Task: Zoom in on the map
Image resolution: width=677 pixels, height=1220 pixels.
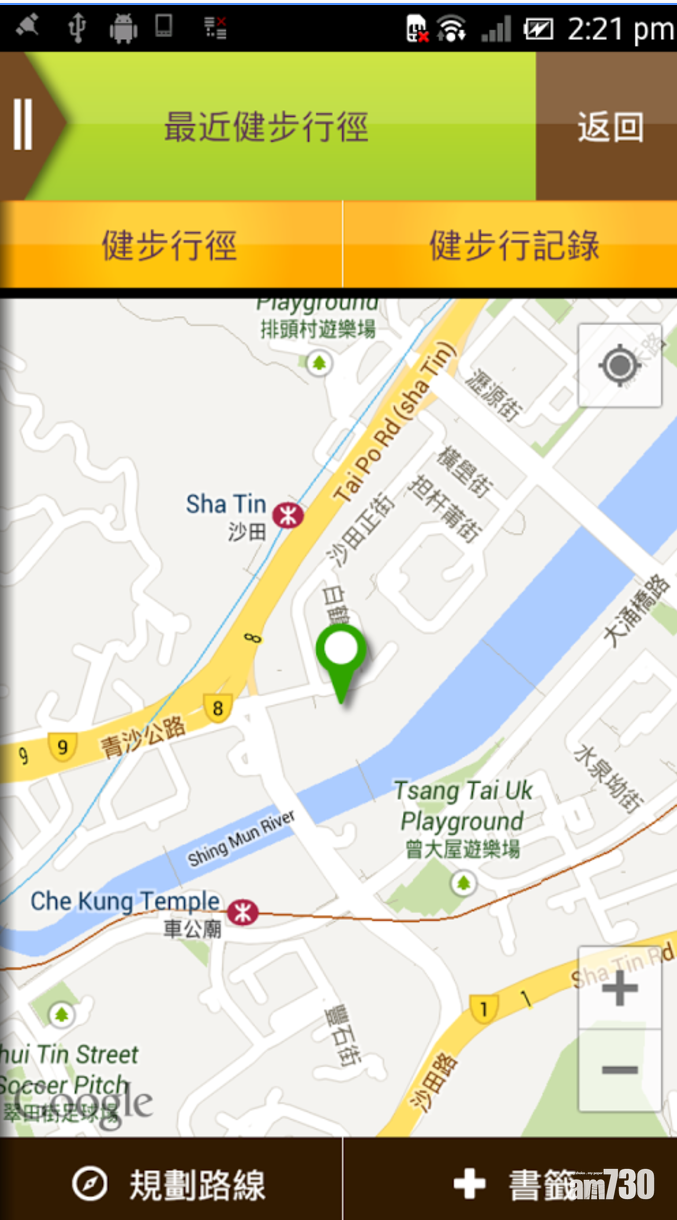Action: 620,989
